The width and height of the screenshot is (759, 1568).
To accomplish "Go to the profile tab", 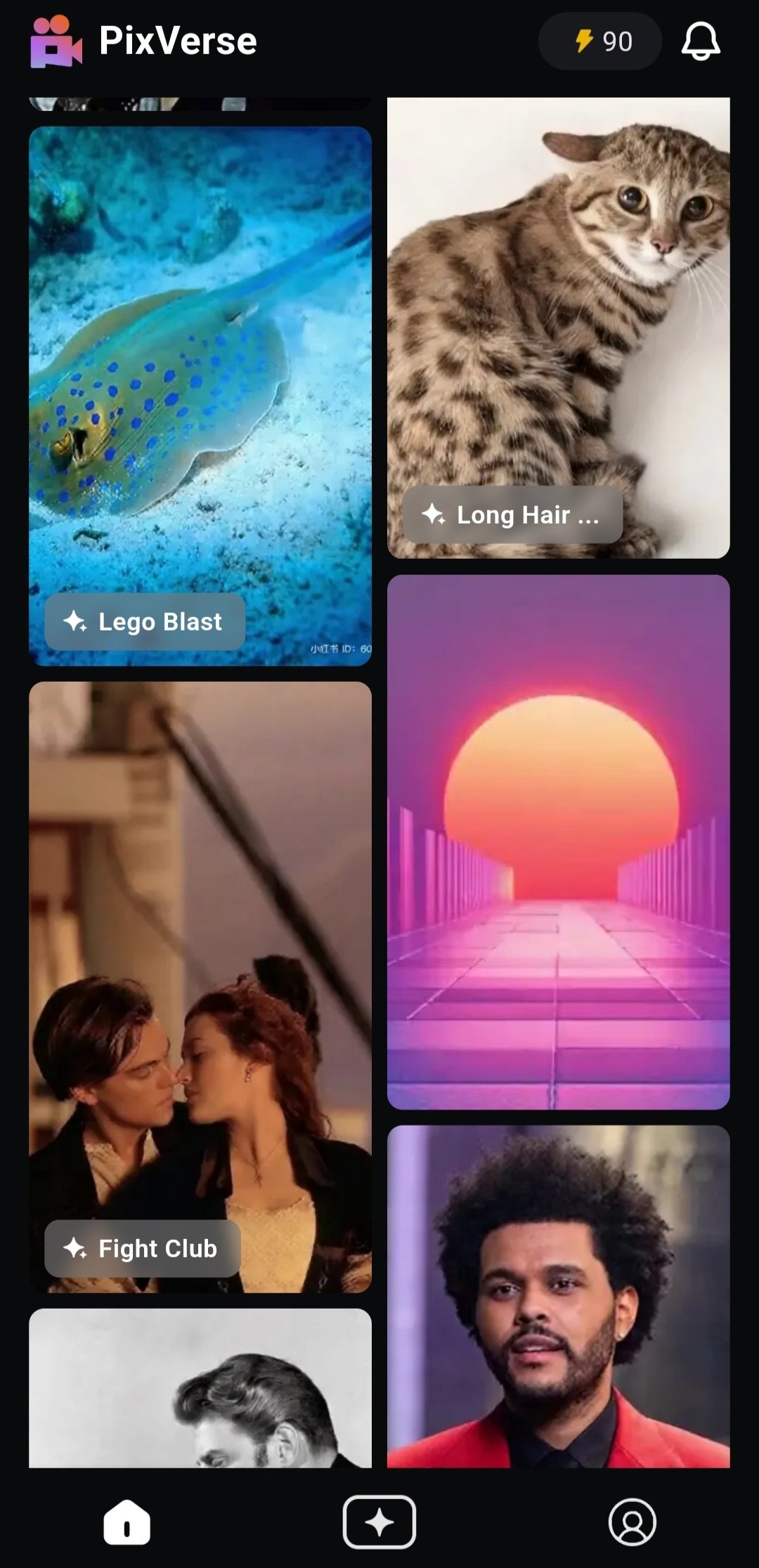I will (632, 1522).
